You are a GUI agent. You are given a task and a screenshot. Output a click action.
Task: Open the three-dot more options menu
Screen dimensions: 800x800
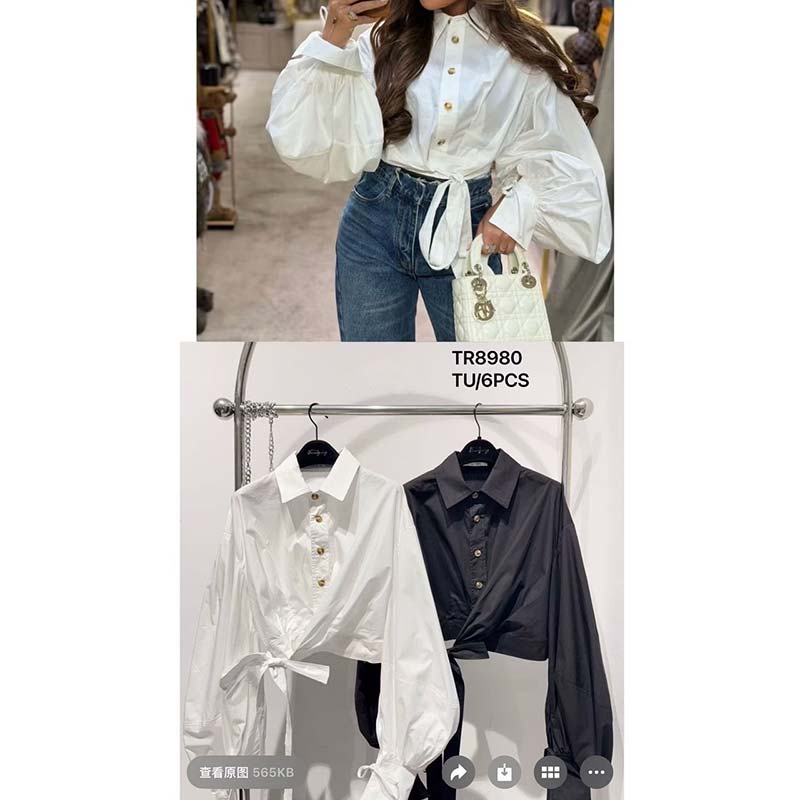click(x=596, y=772)
